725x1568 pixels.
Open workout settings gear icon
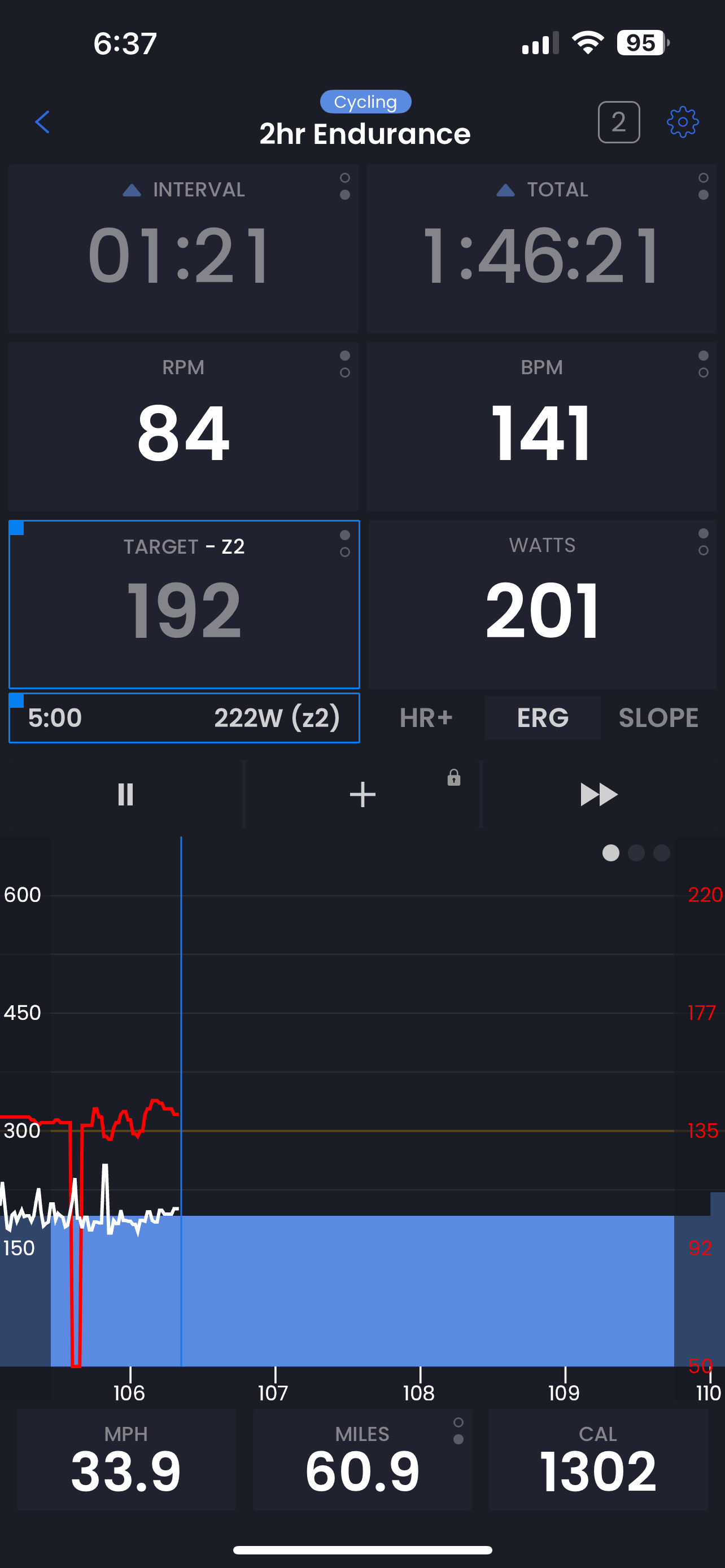click(683, 122)
